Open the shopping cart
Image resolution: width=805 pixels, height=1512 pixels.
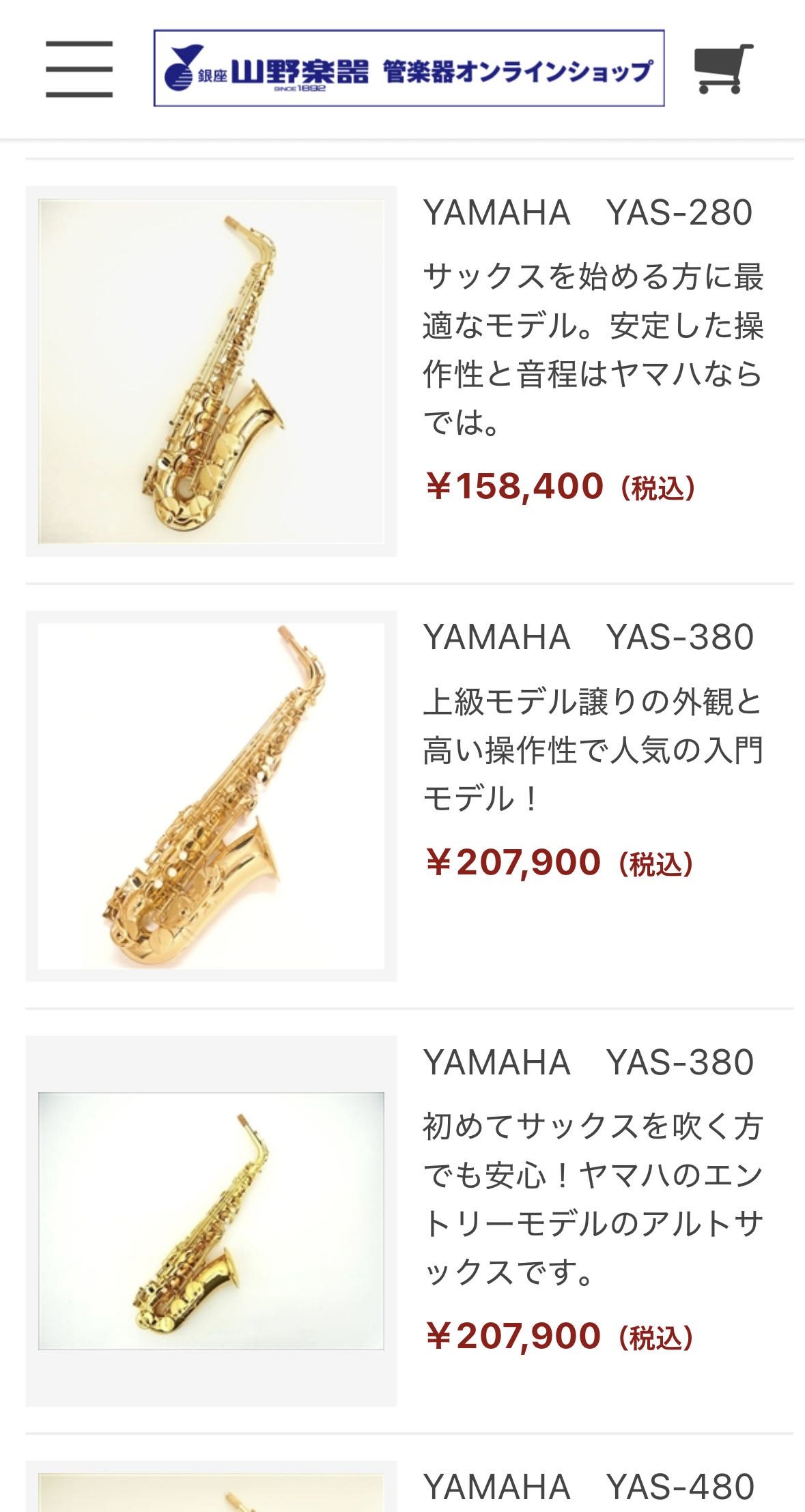(x=723, y=68)
